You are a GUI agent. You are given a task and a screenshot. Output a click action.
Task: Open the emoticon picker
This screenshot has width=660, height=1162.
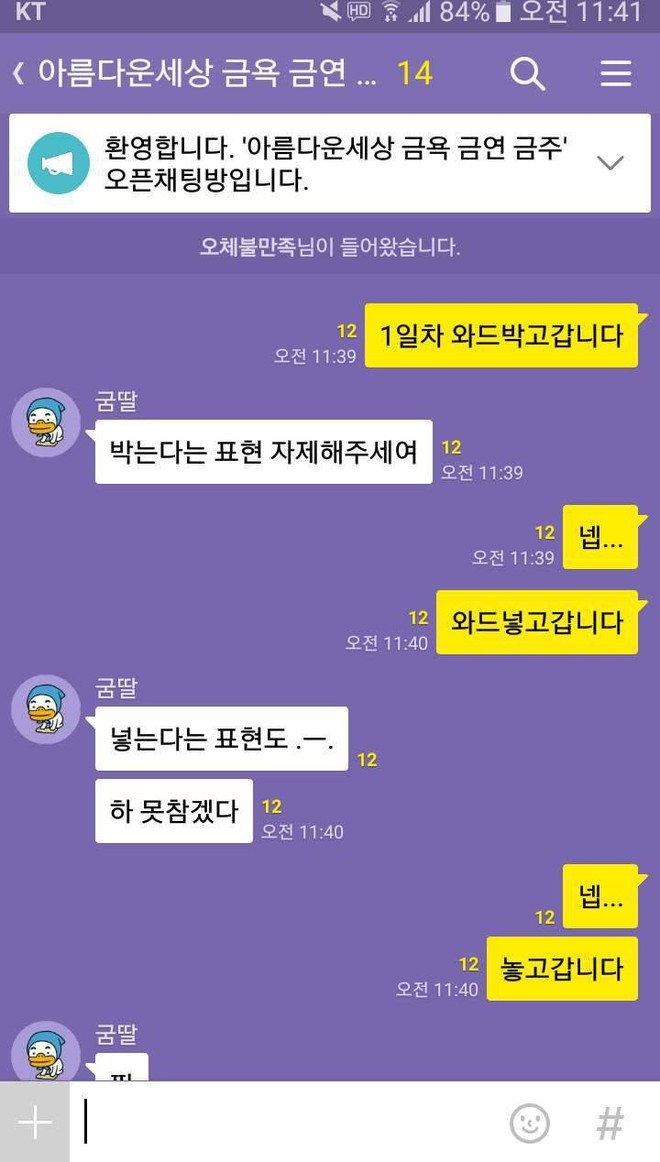[530, 1123]
